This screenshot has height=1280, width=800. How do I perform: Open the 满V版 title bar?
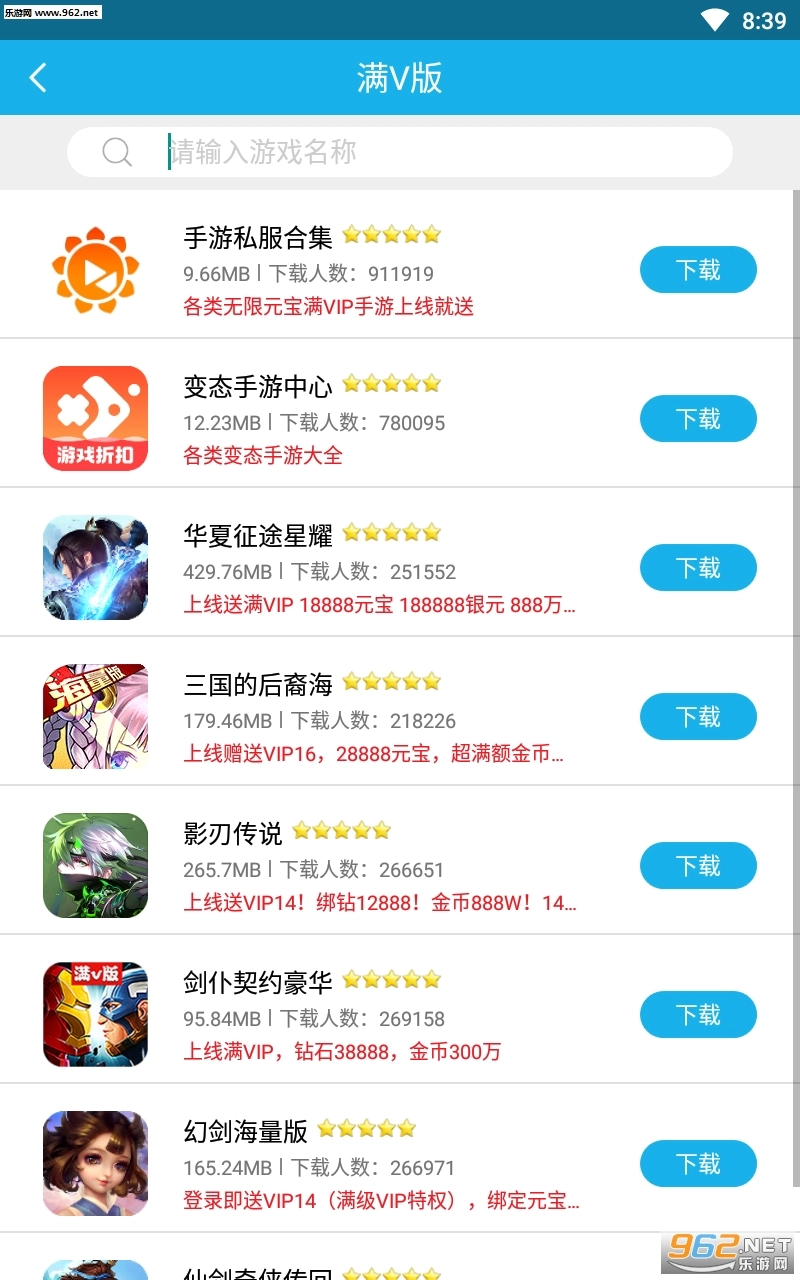coord(400,77)
